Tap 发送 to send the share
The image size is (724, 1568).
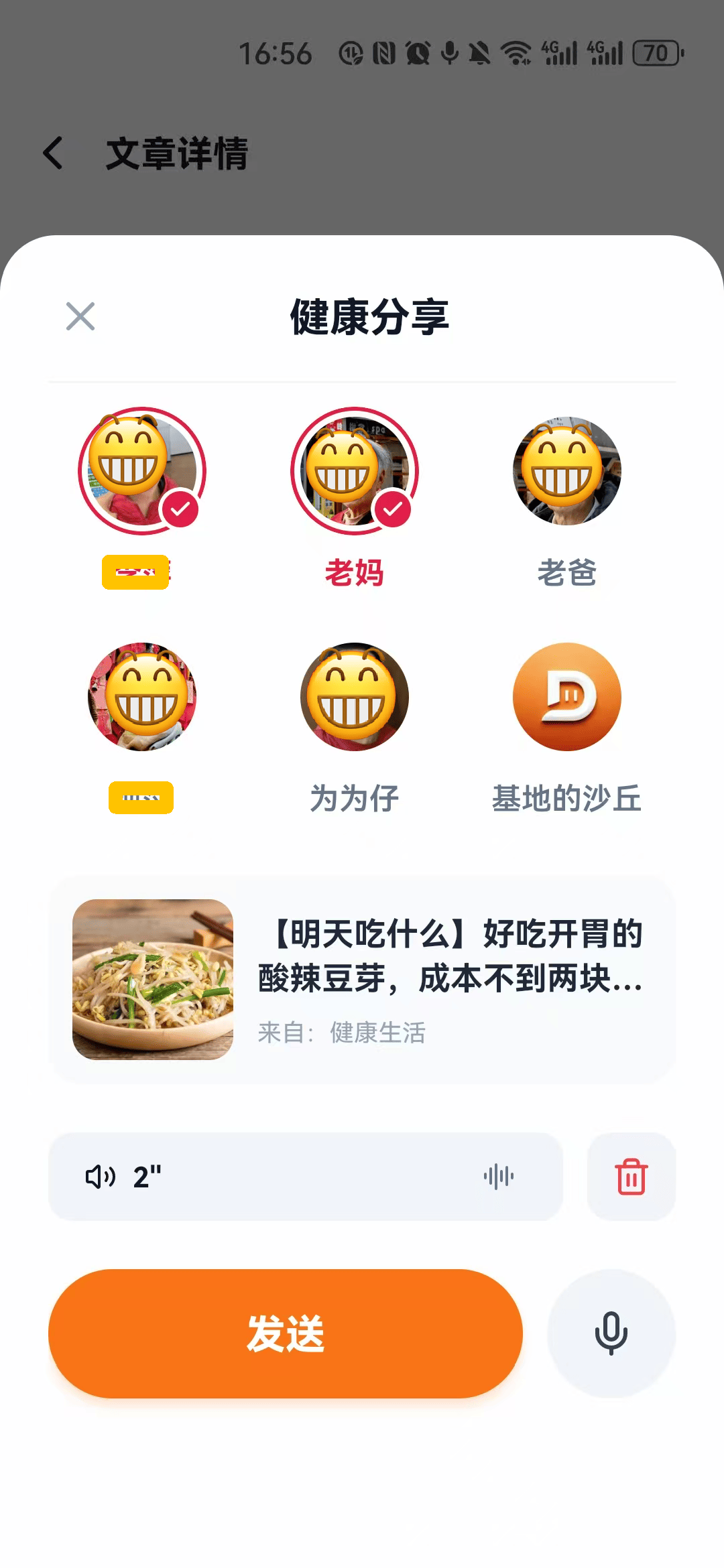point(286,1333)
